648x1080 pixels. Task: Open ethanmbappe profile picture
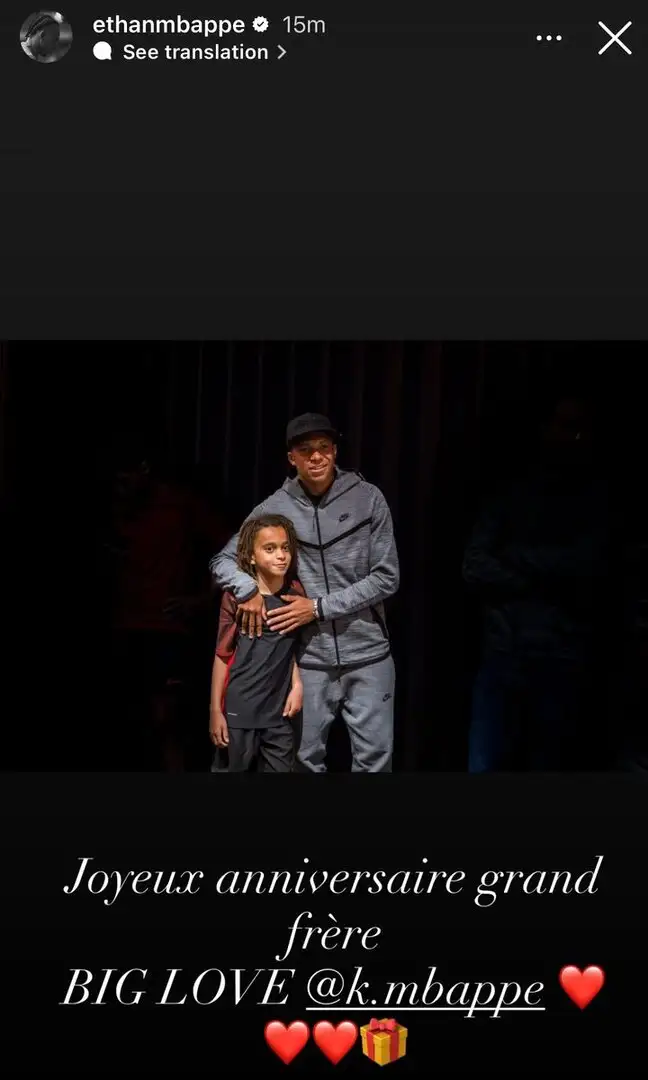click(x=46, y=37)
